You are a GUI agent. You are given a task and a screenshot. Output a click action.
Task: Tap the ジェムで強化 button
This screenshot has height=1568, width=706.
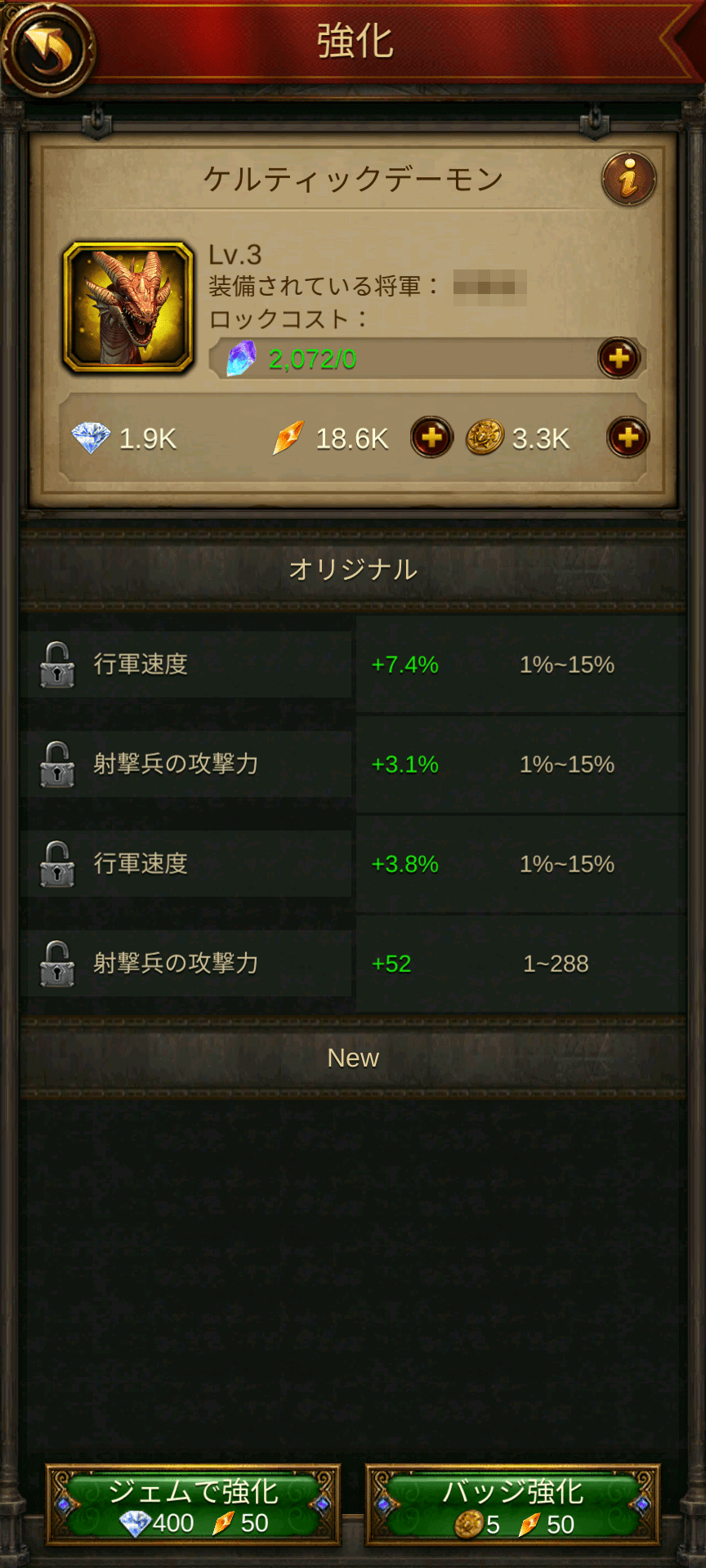[x=193, y=1505]
